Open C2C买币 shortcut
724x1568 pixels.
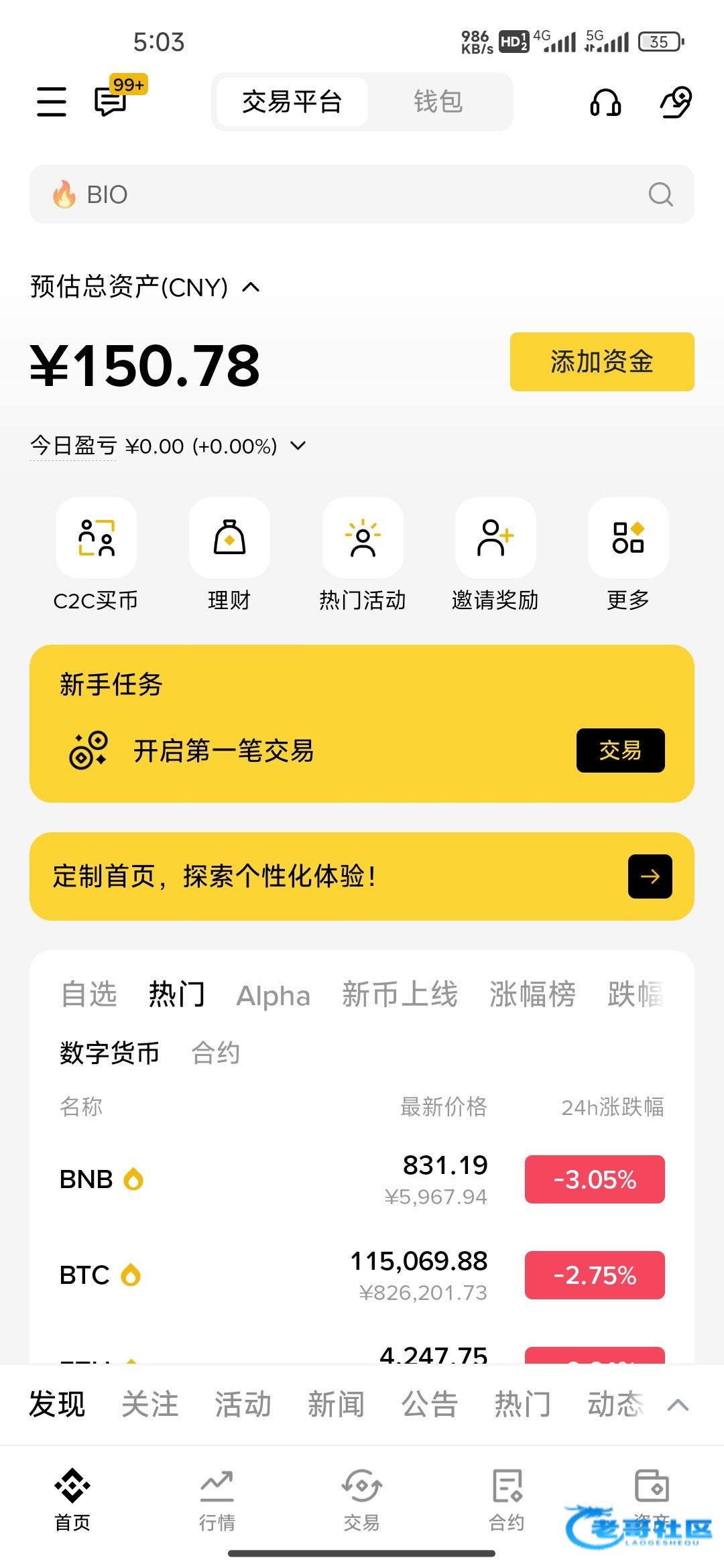click(96, 538)
